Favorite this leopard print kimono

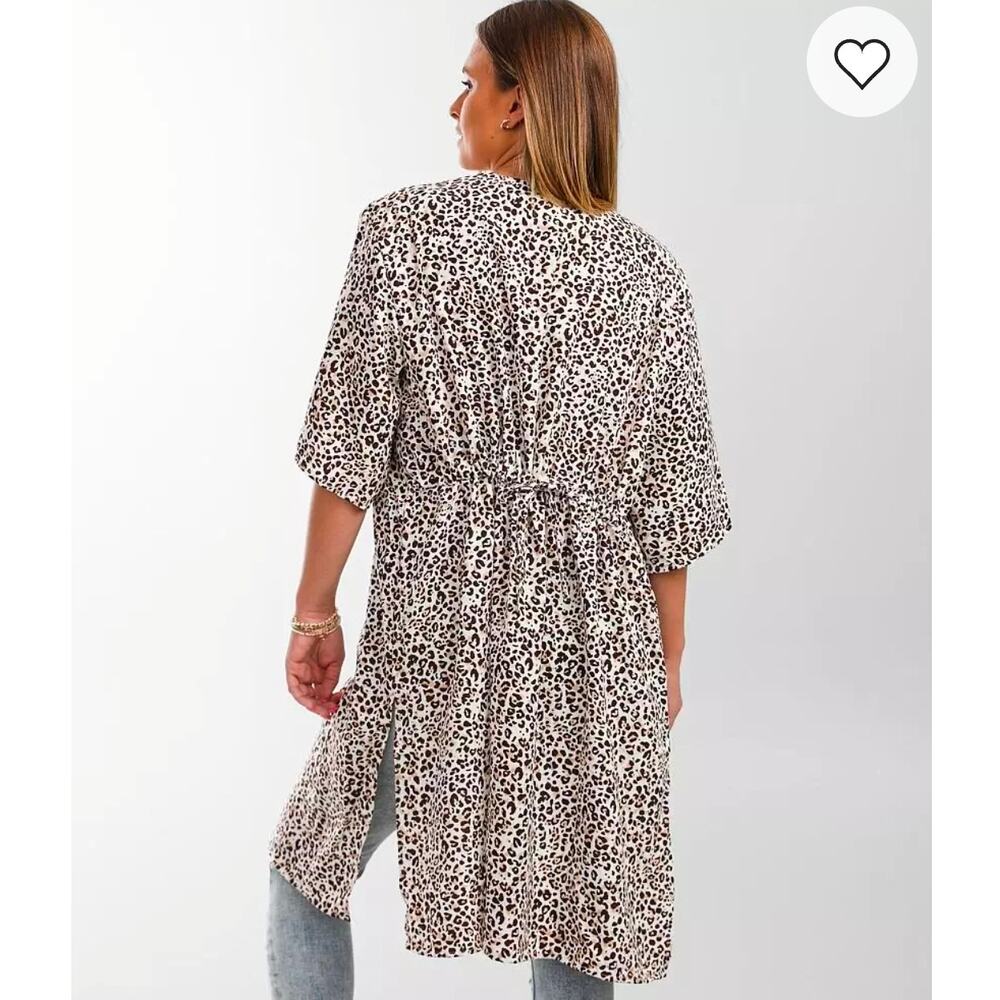coord(862,62)
